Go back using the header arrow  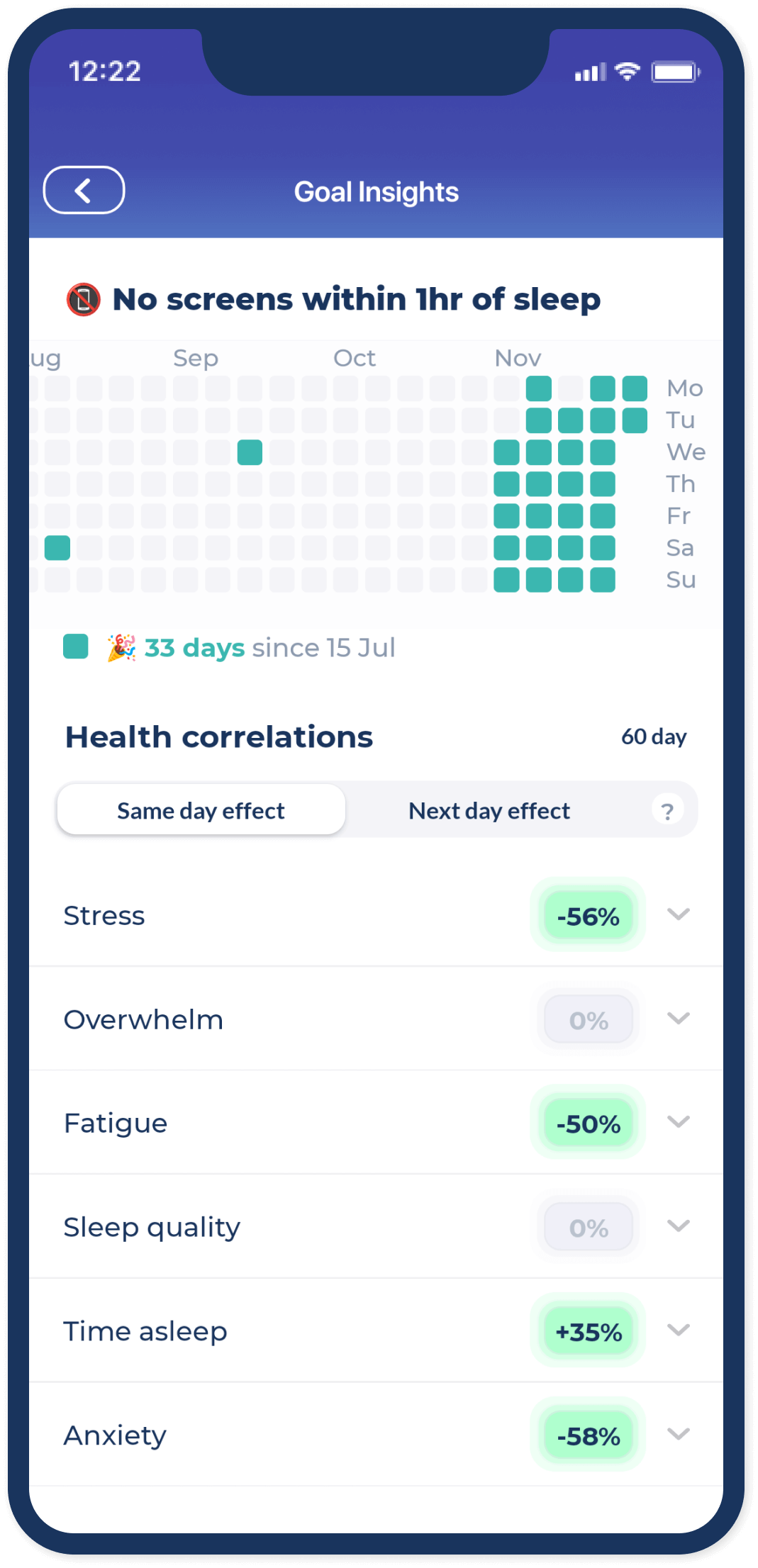pos(84,190)
